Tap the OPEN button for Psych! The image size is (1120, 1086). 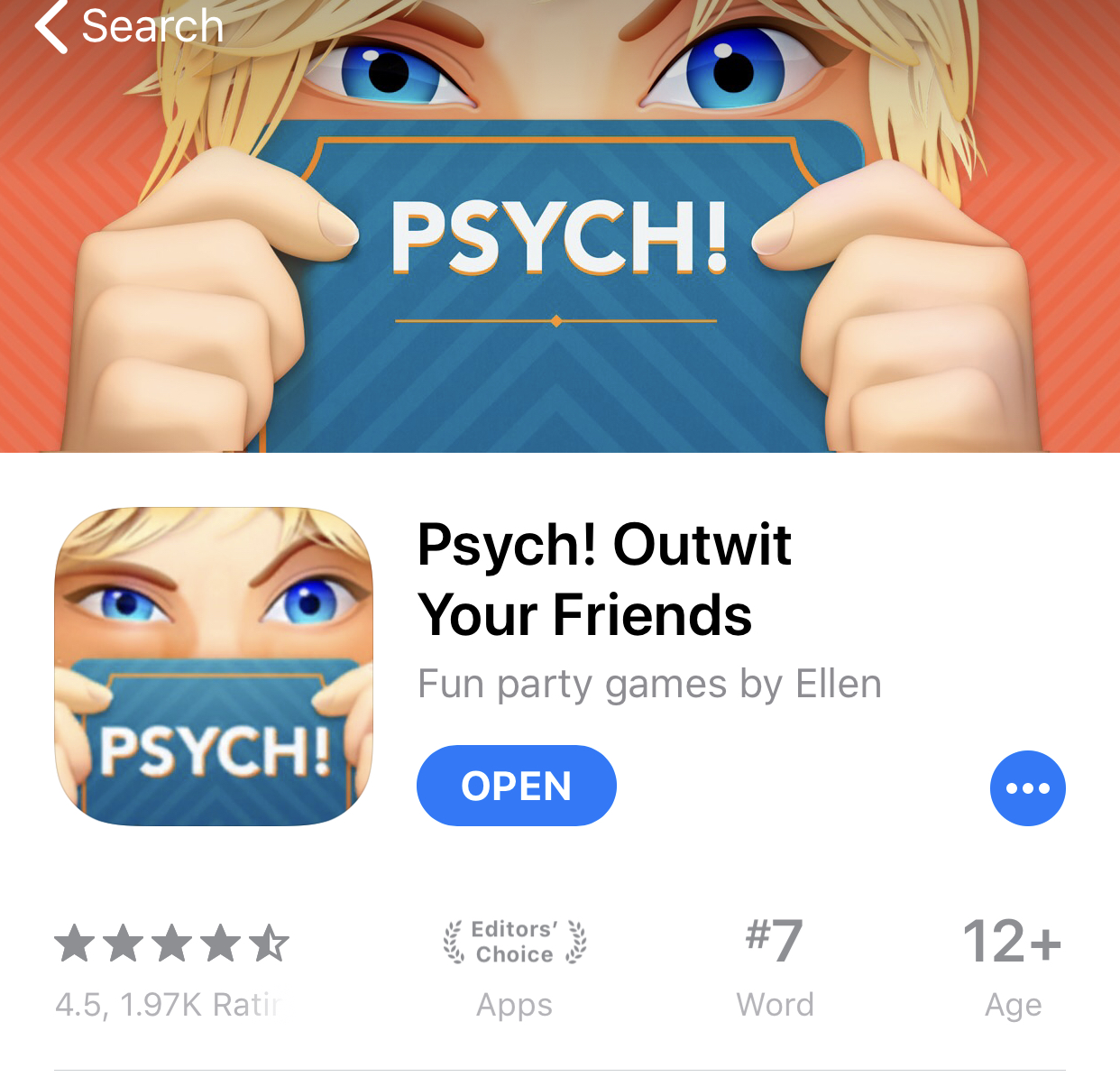(516, 786)
